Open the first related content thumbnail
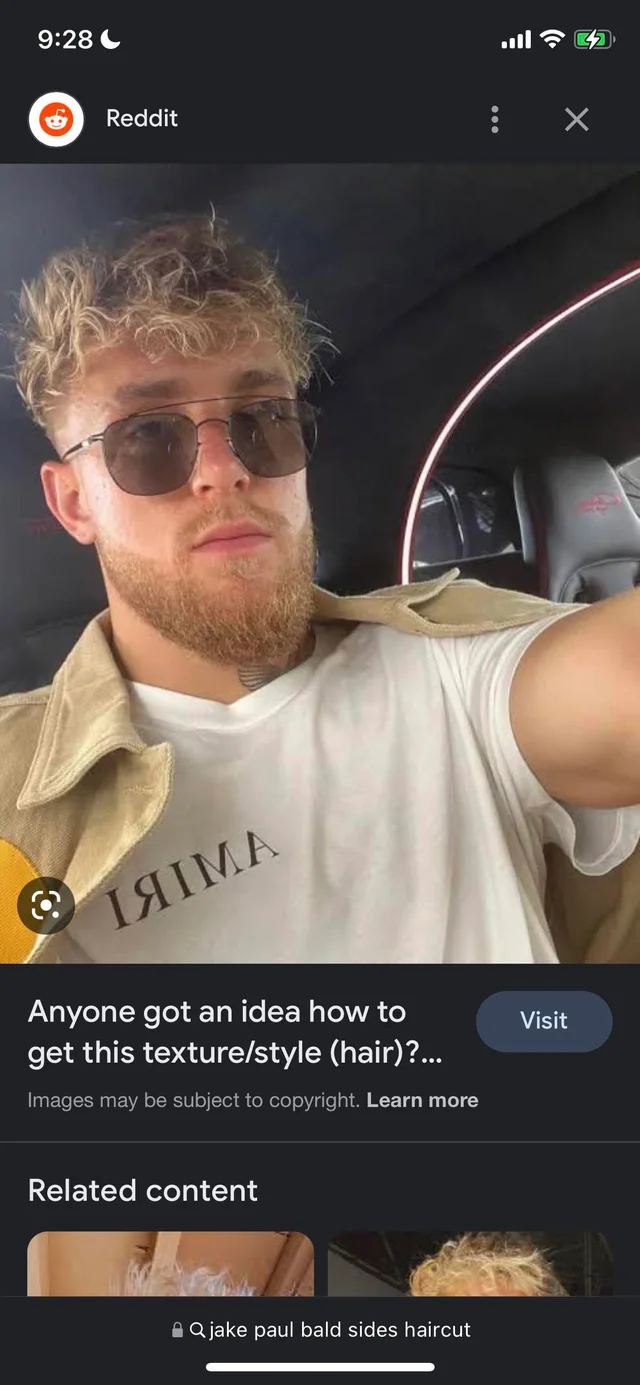The width and height of the screenshot is (640, 1385). [170, 1264]
